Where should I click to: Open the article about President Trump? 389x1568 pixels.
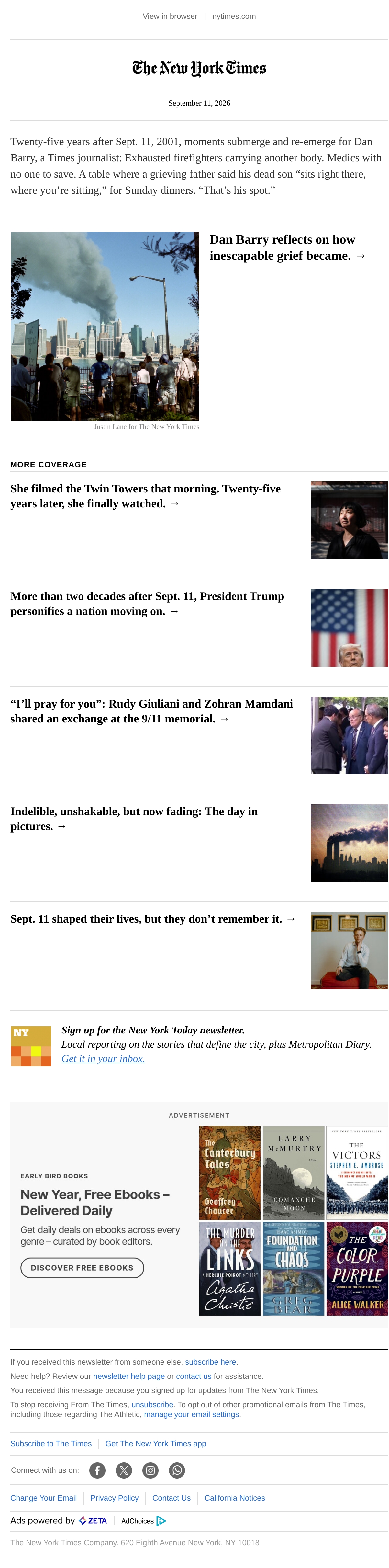pyautogui.click(x=147, y=604)
